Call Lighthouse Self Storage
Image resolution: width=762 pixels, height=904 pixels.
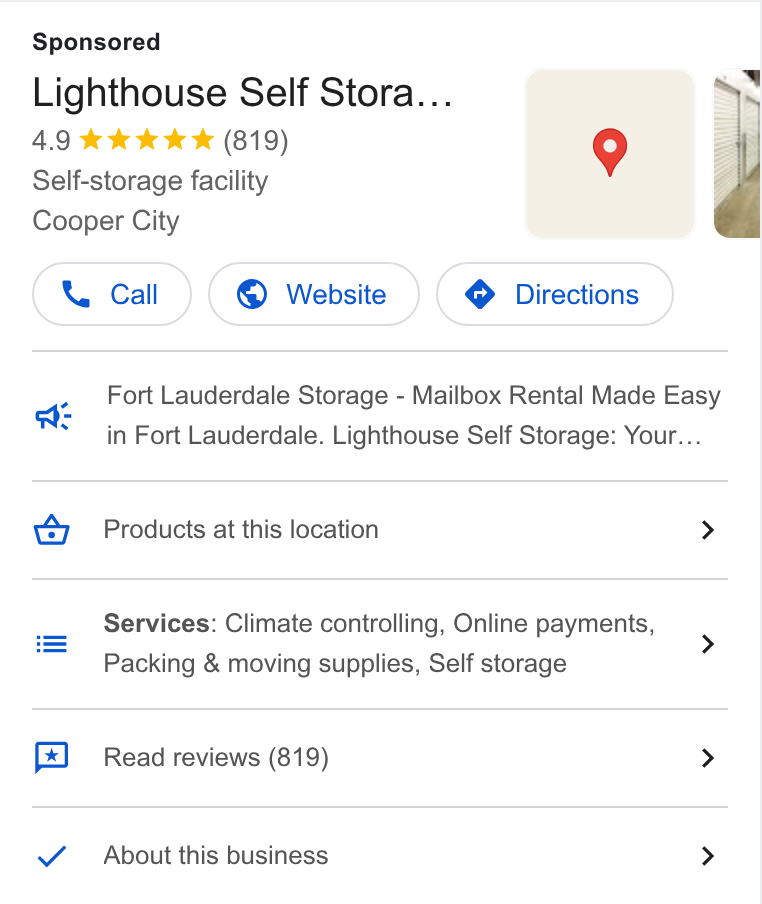pyautogui.click(x=112, y=295)
